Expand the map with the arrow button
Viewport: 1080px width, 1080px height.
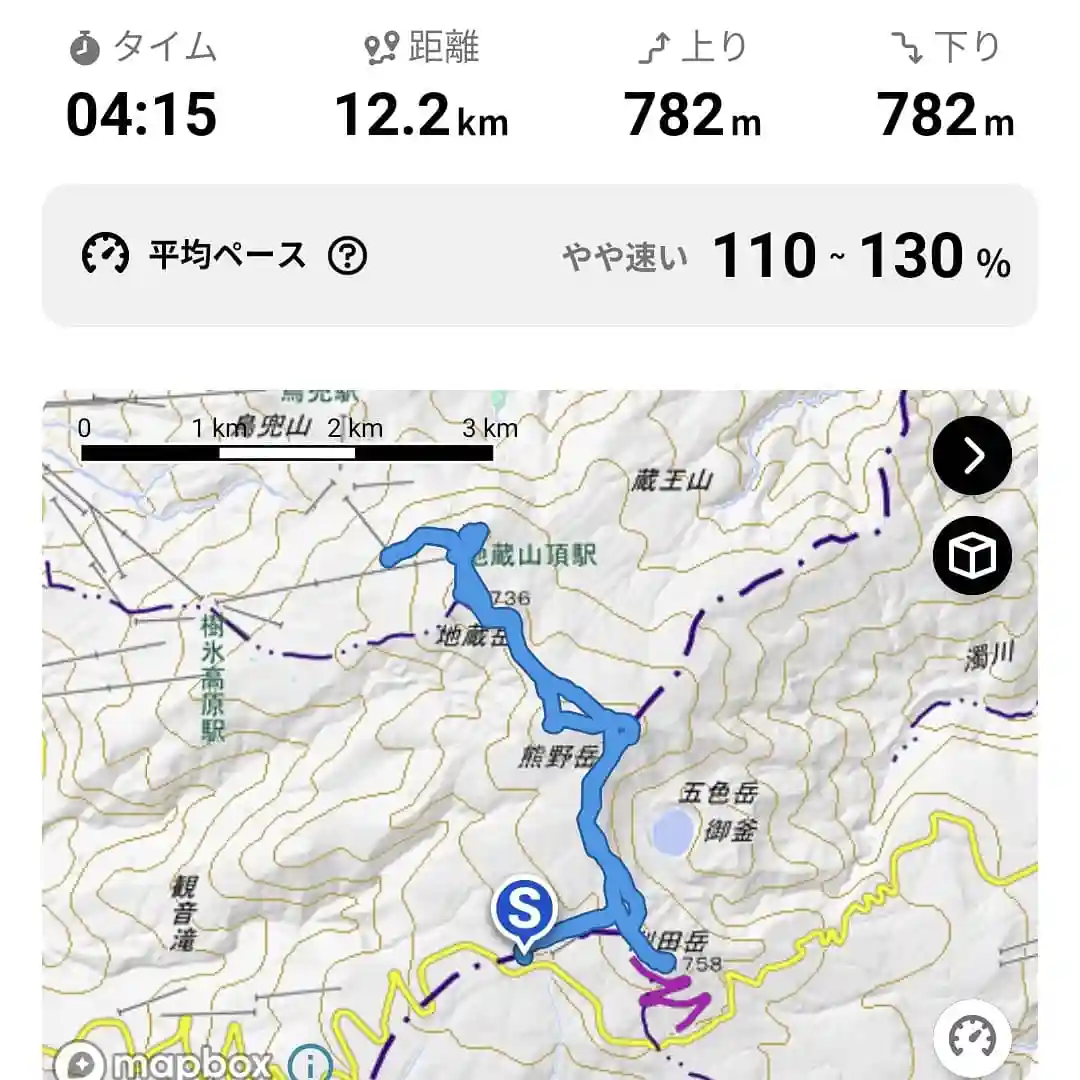[x=972, y=457]
